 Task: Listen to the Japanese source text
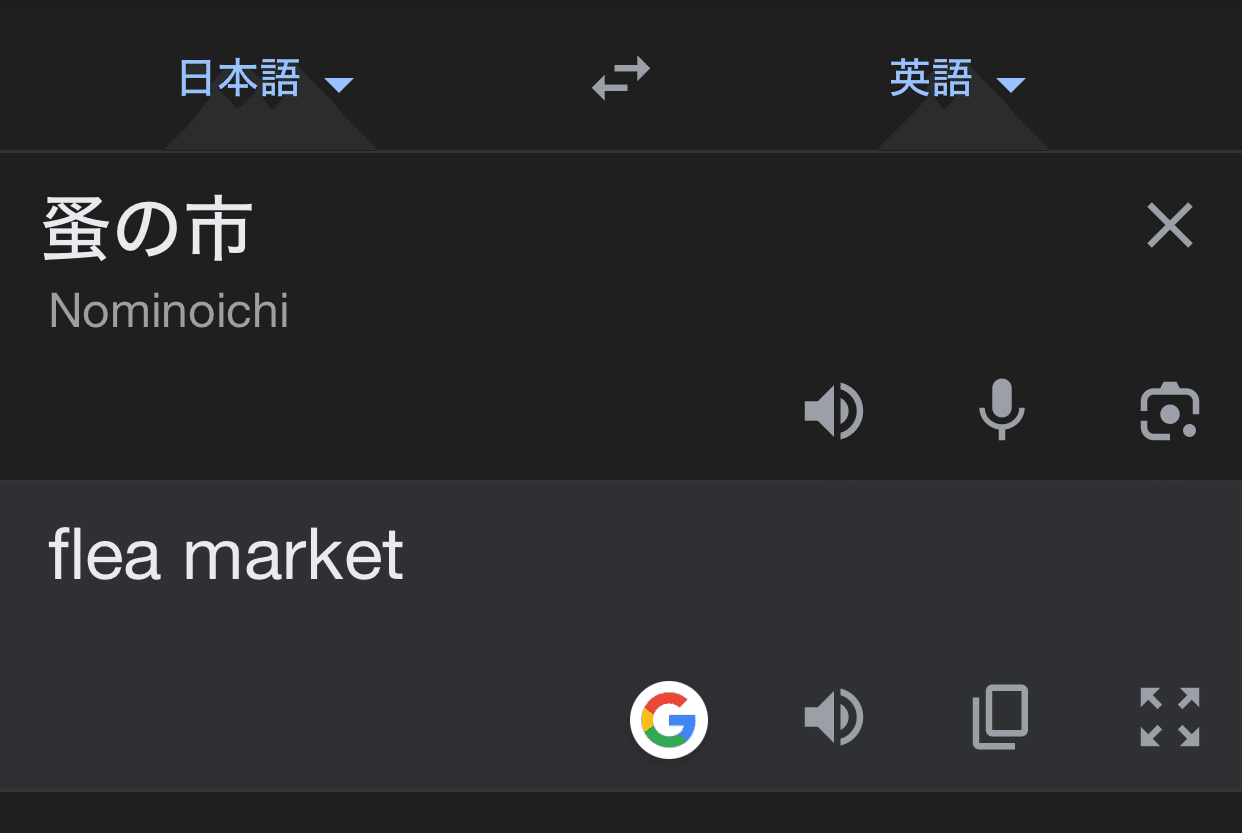click(833, 411)
